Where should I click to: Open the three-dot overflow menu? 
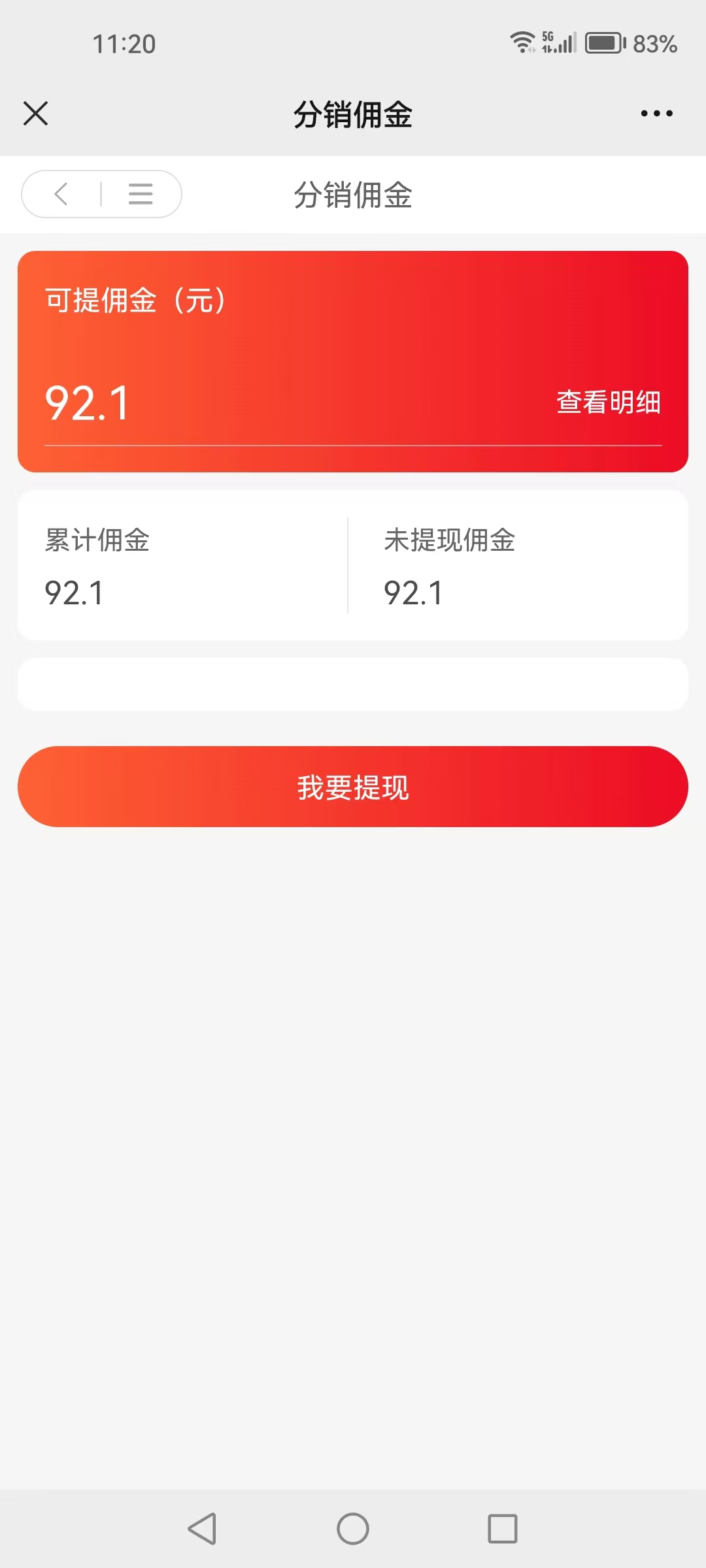656,114
